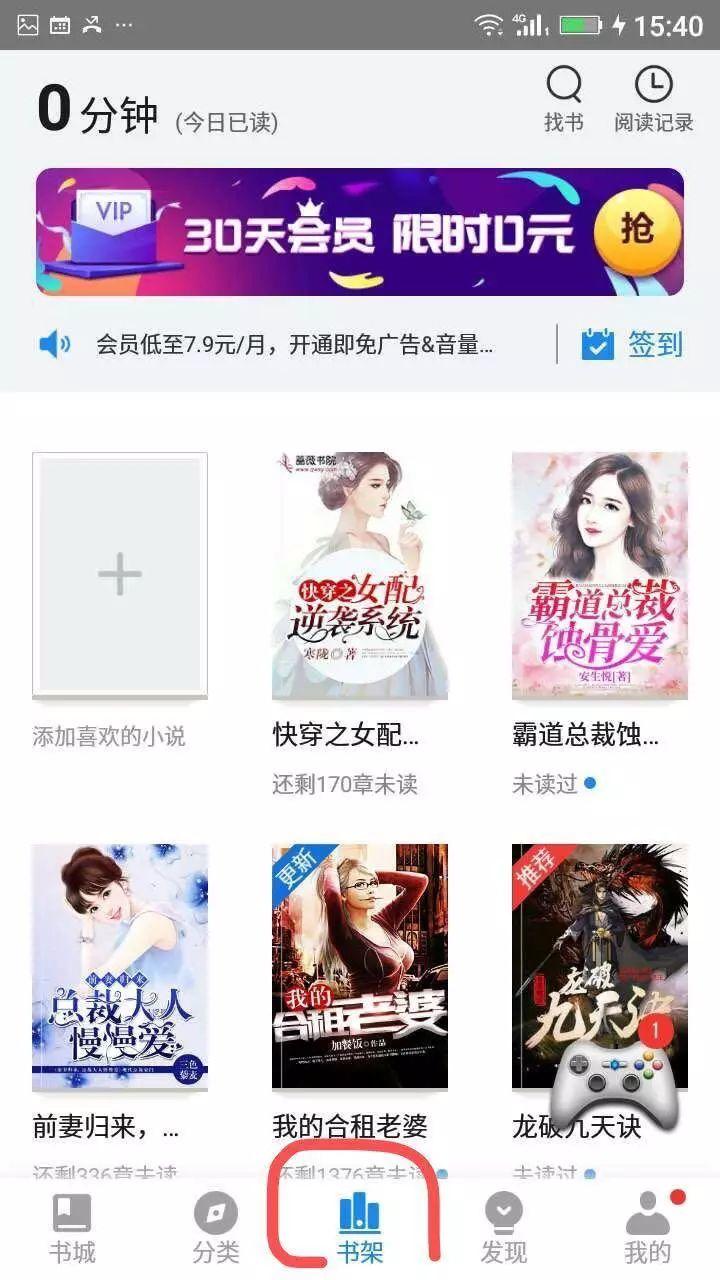
Task: Add a novel with the plus tile
Action: point(120,574)
